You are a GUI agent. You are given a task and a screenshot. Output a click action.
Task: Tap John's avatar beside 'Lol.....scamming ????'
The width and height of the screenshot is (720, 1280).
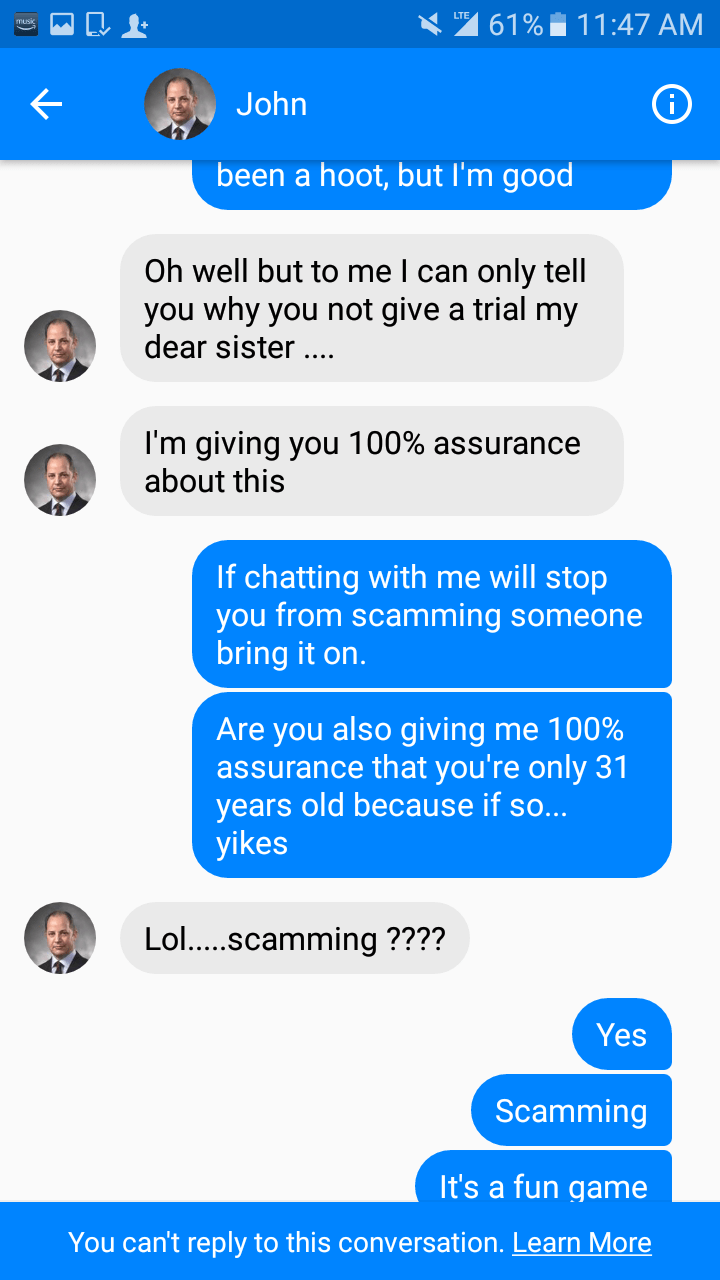point(60,938)
